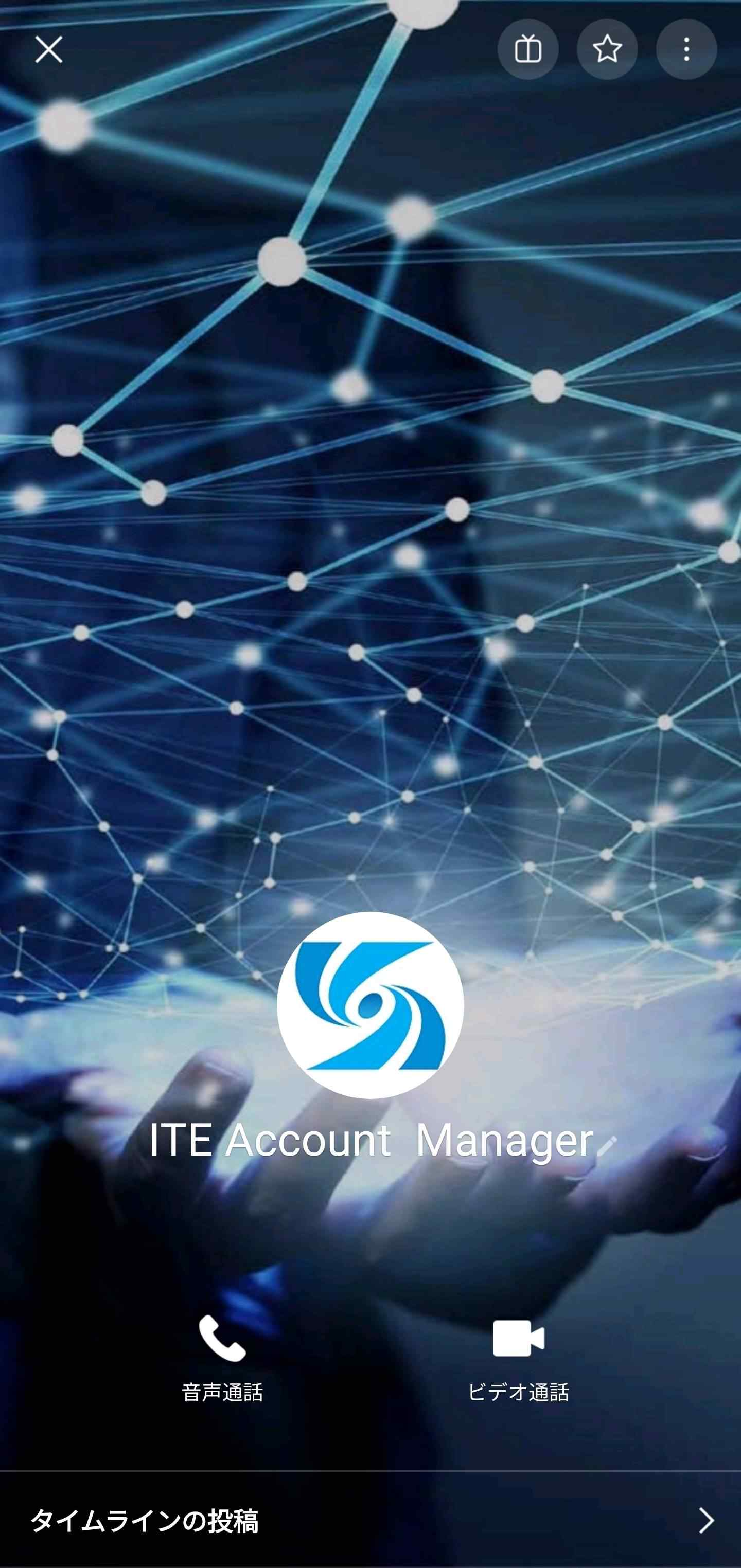The width and height of the screenshot is (741, 1568).
Task: Open タイムラインの投稿 timeline posts
Action: click(x=370, y=1521)
